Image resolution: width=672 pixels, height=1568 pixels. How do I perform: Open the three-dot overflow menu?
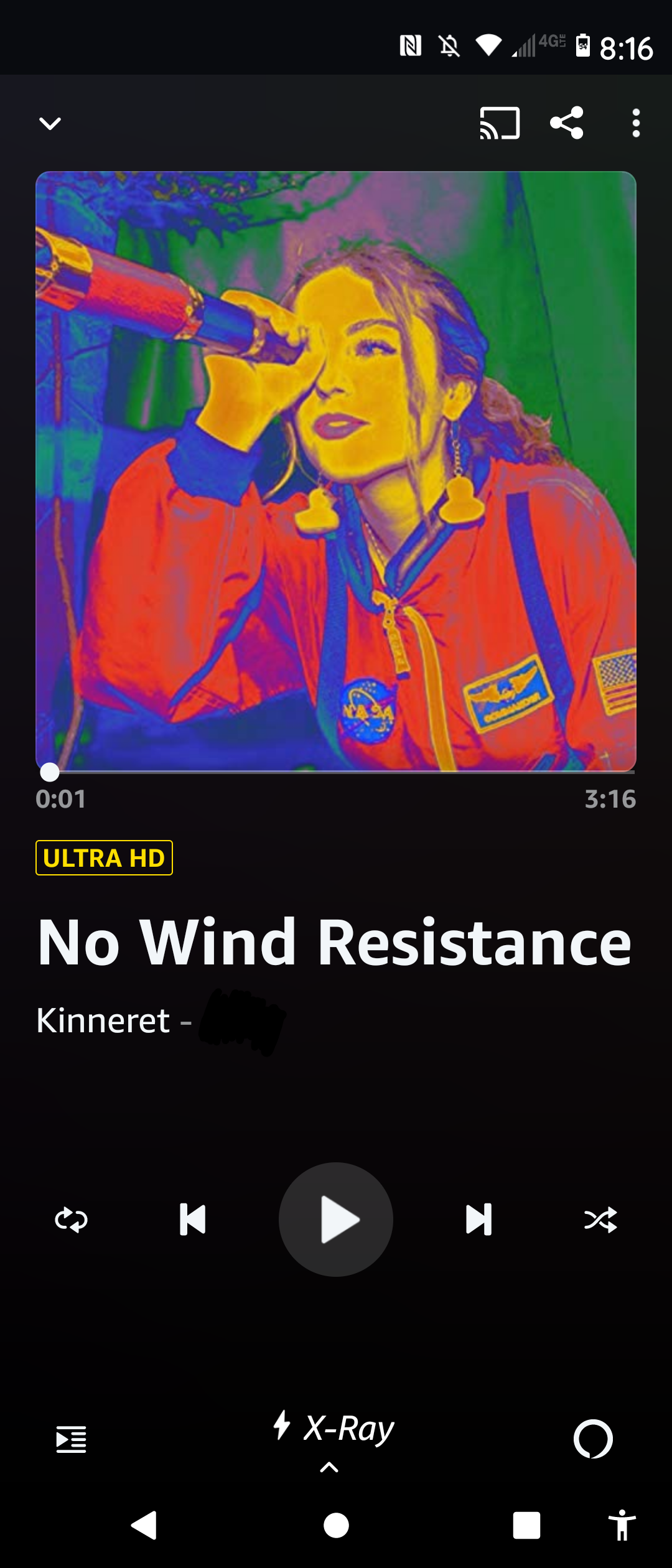(x=635, y=123)
